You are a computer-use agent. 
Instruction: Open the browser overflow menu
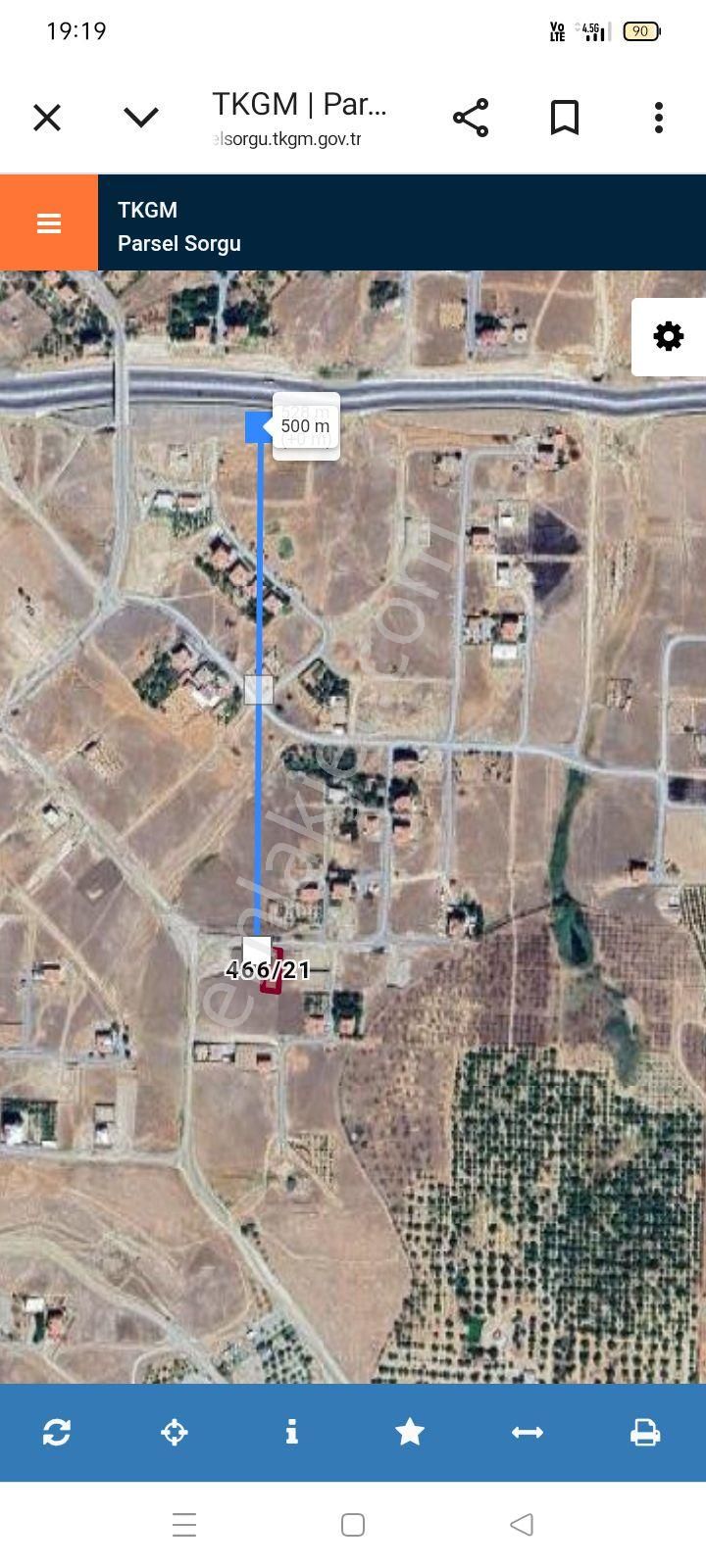click(x=659, y=119)
